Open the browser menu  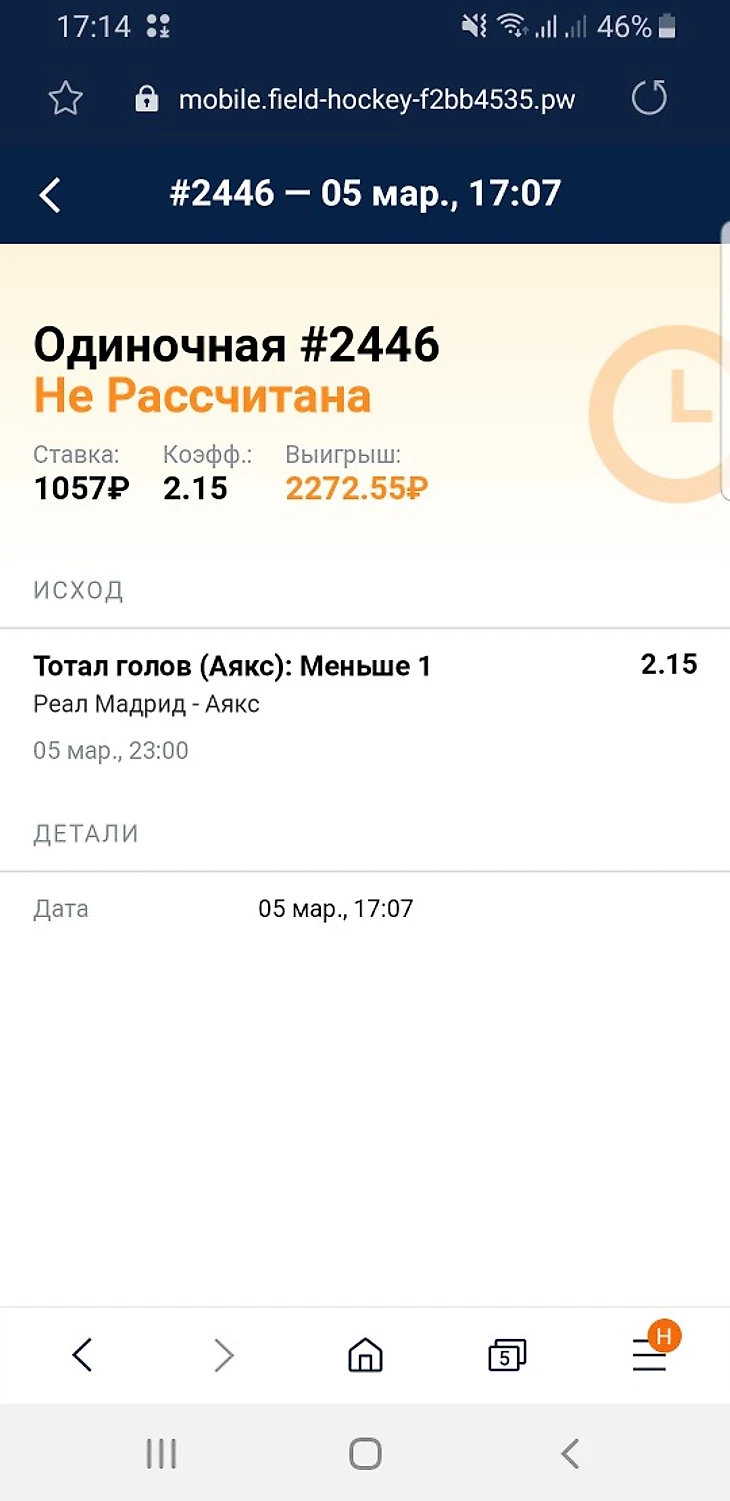(649, 1355)
